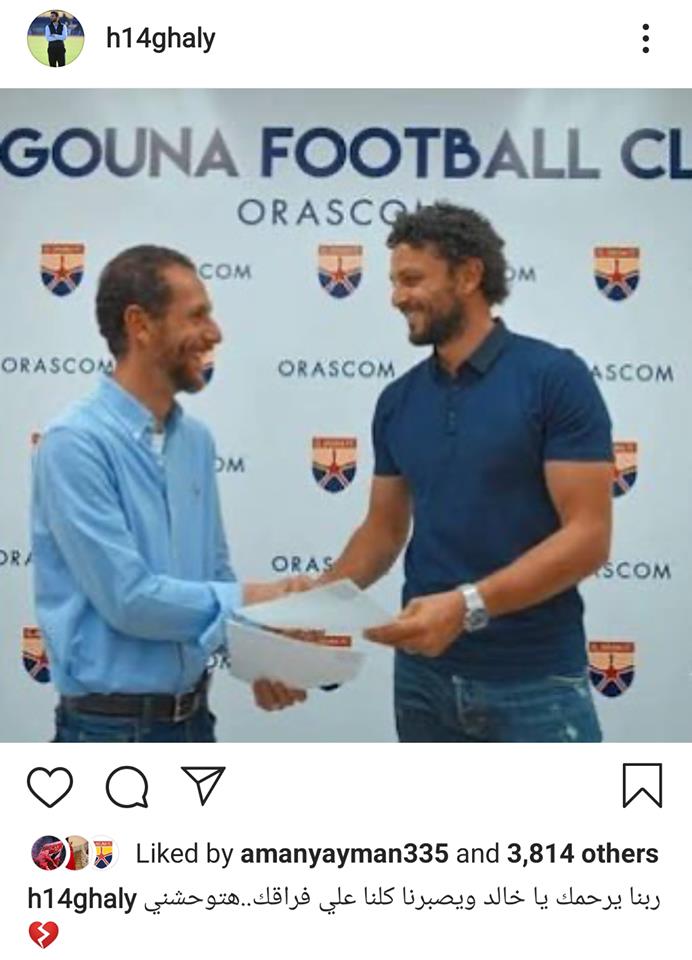The height and width of the screenshot is (960, 692).
Task: Open the h14ghaly username at the top
Action: coord(160,39)
